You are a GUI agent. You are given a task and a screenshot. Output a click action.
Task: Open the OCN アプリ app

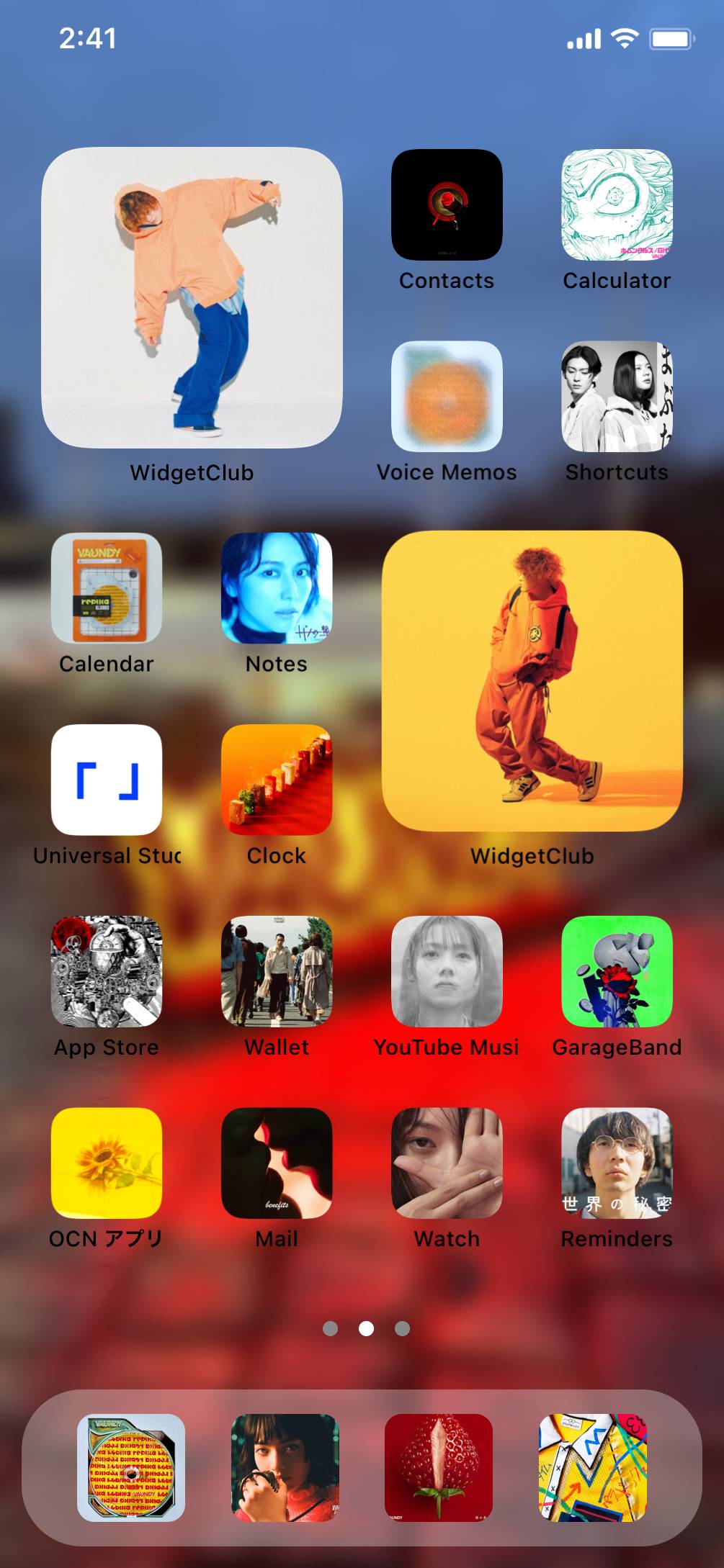[x=106, y=1162]
